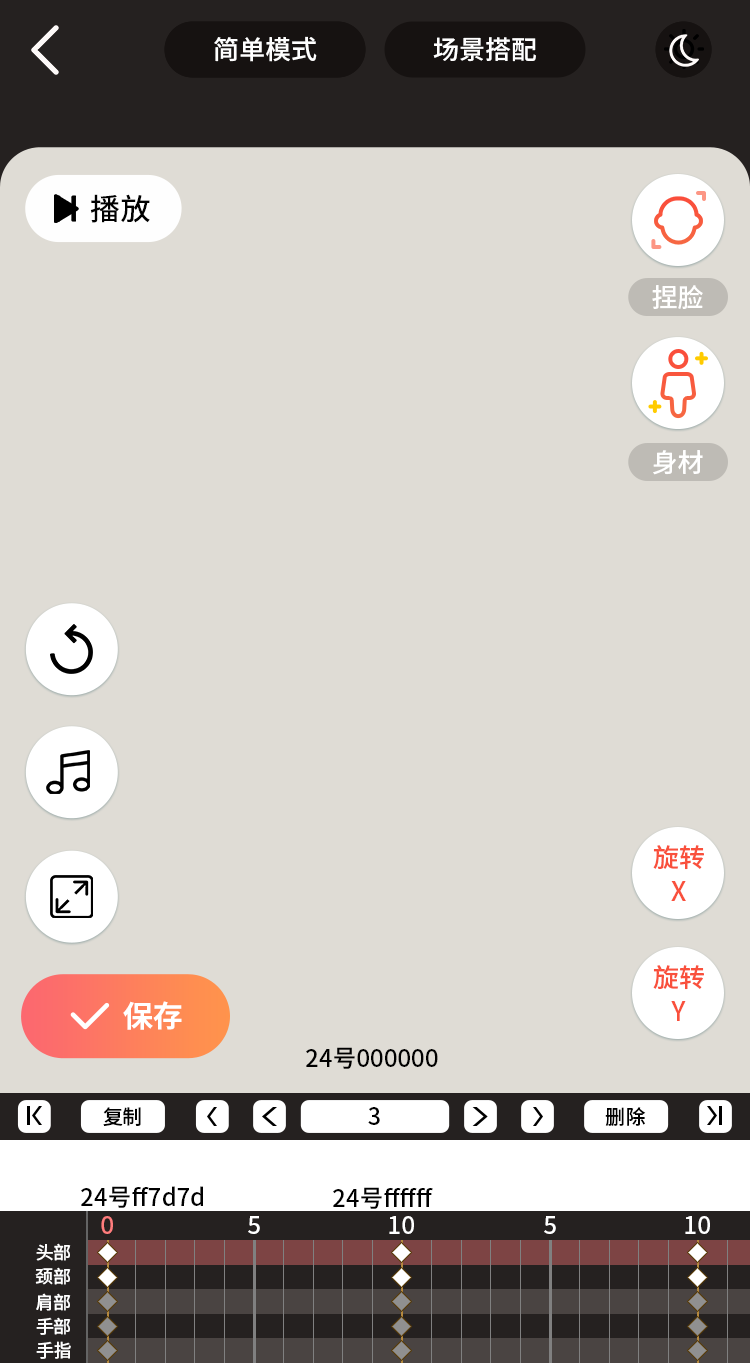Go back using the top-left arrow
The width and height of the screenshot is (750, 1363).
tap(45, 50)
